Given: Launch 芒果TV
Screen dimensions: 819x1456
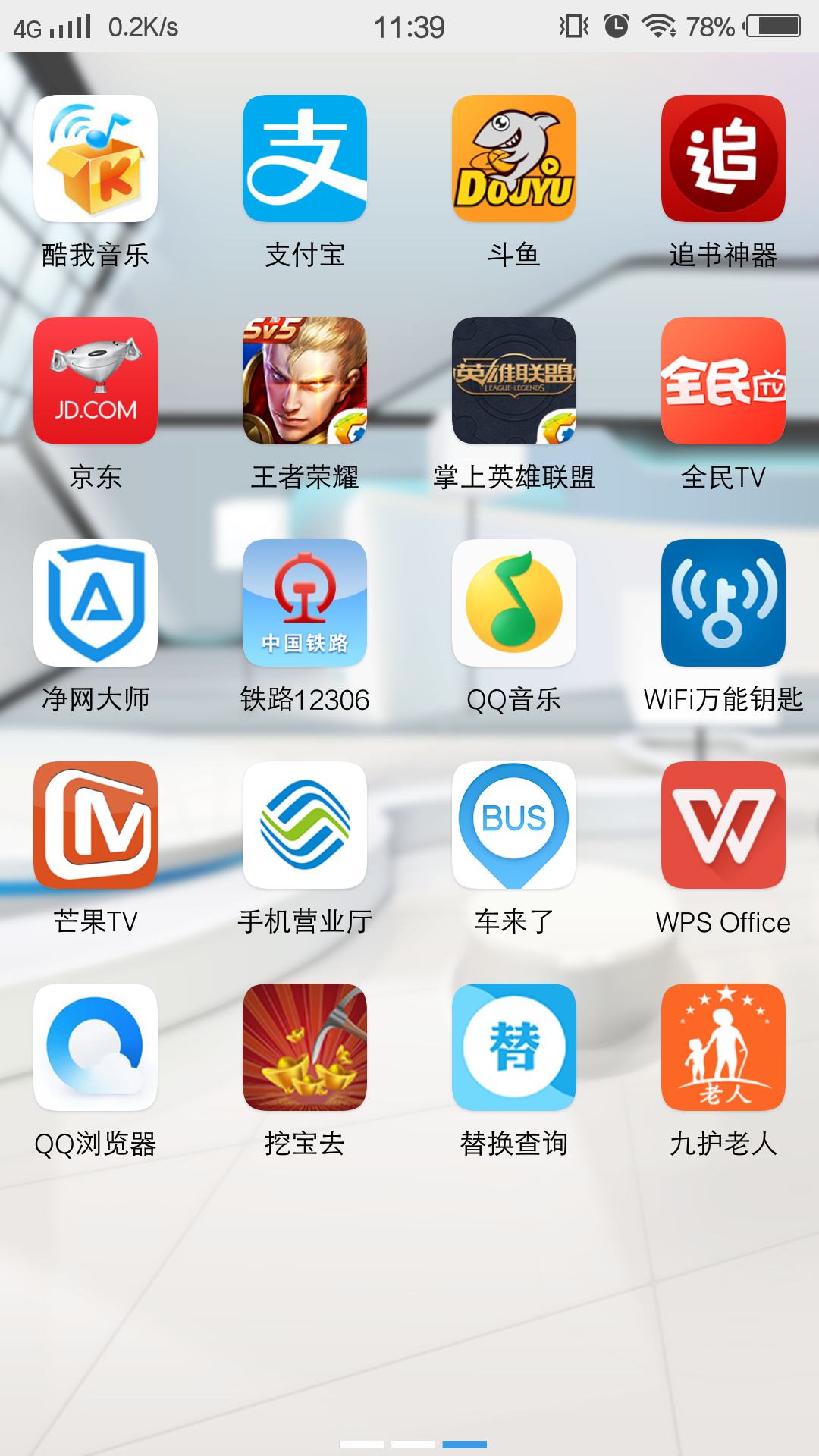Looking at the screenshot, I should 96,825.
